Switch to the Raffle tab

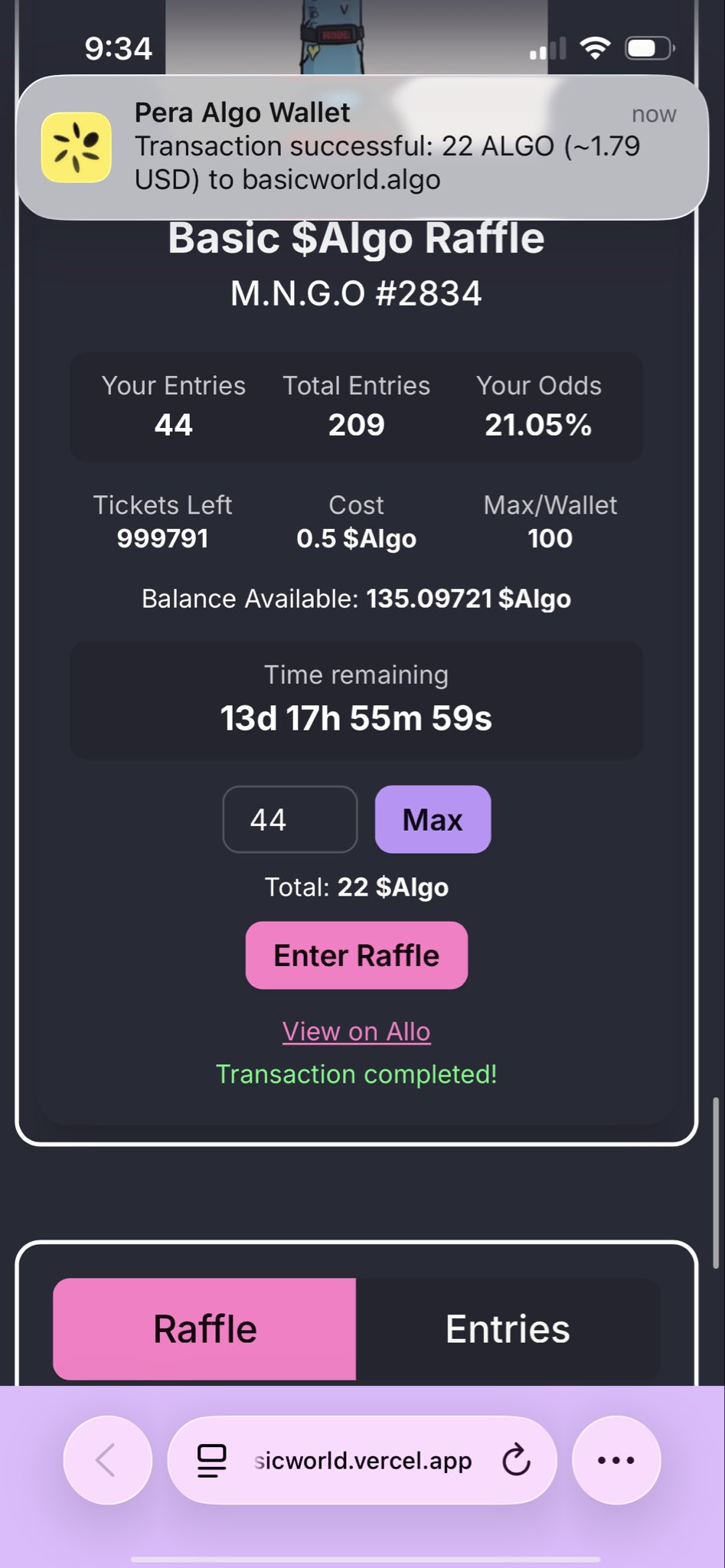click(x=204, y=1328)
